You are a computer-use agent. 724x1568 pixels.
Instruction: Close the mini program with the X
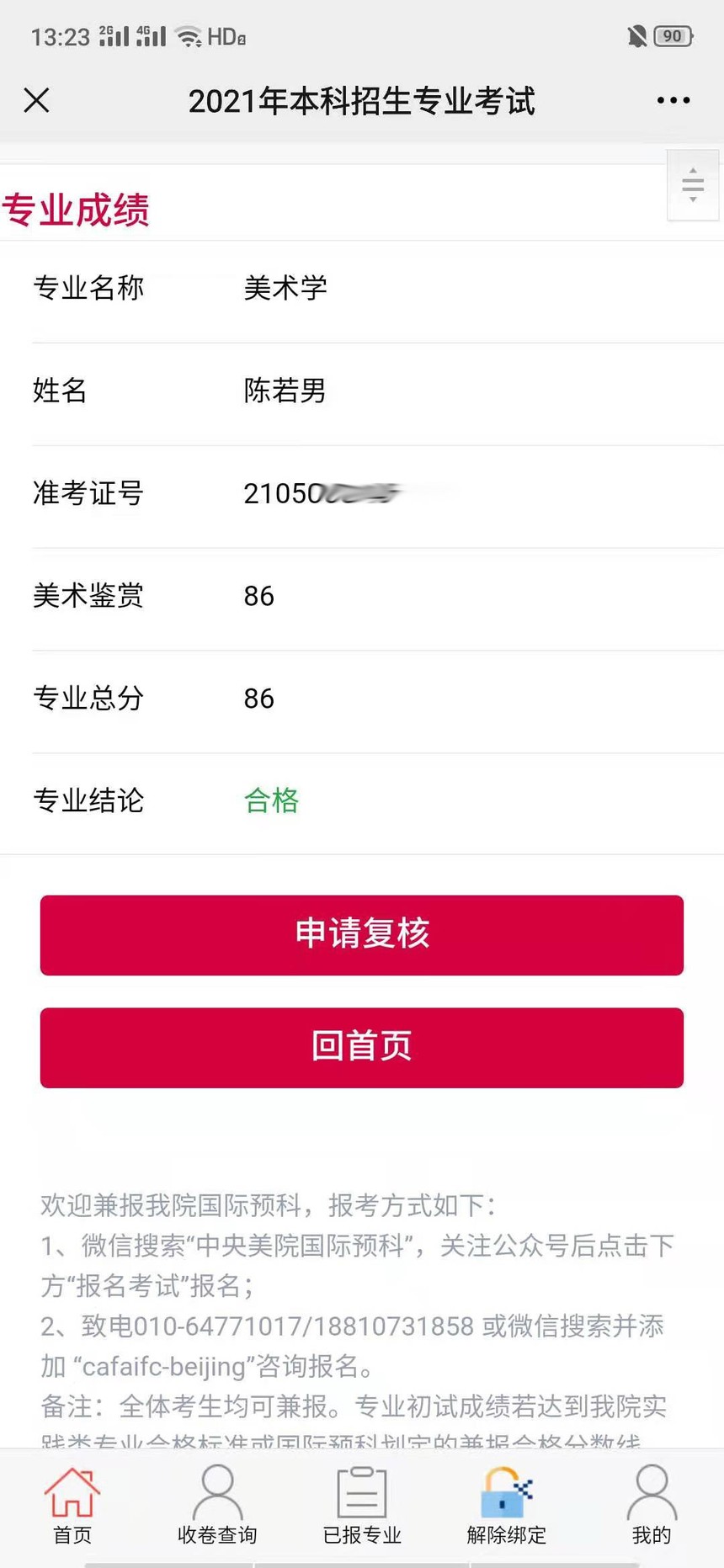[x=36, y=100]
